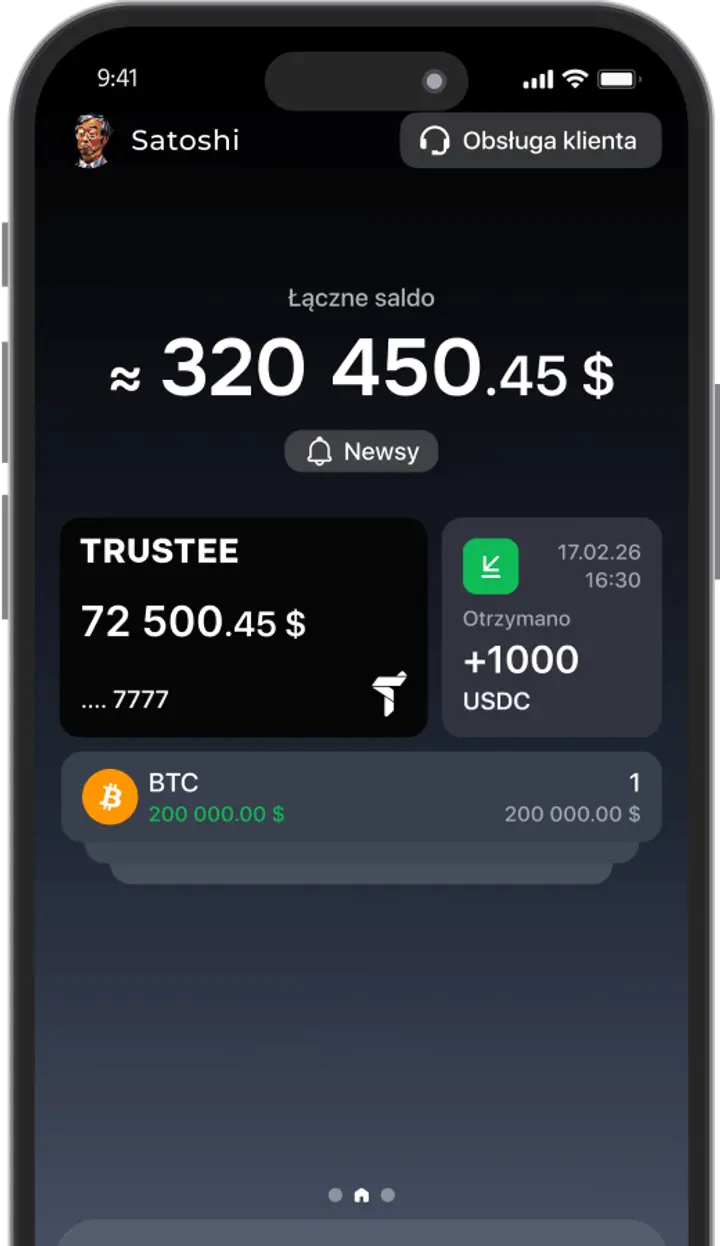Open the +1000 USDC received transaction
720x1246 pixels.
point(551,627)
